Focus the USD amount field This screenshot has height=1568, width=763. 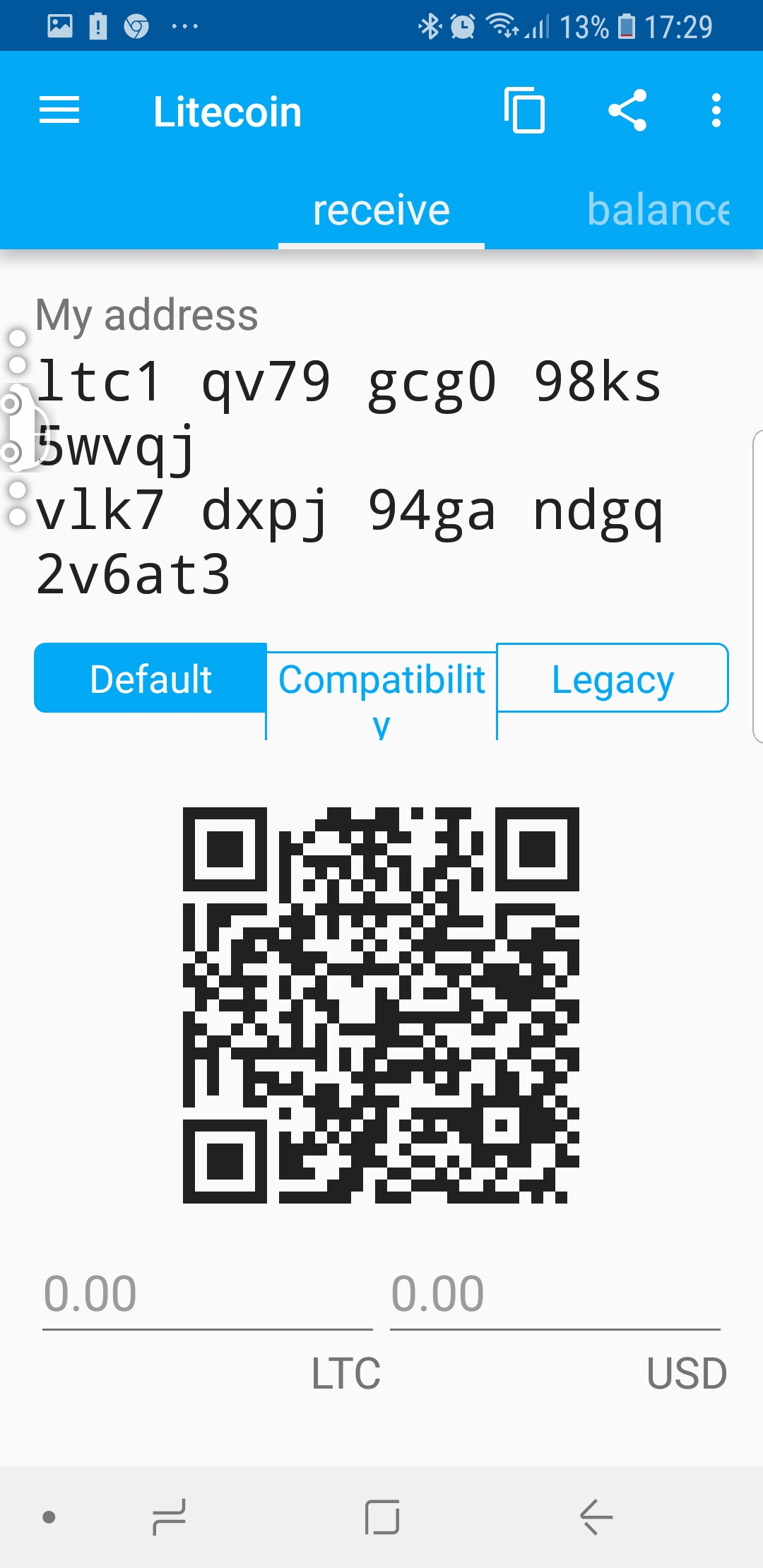click(555, 1295)
